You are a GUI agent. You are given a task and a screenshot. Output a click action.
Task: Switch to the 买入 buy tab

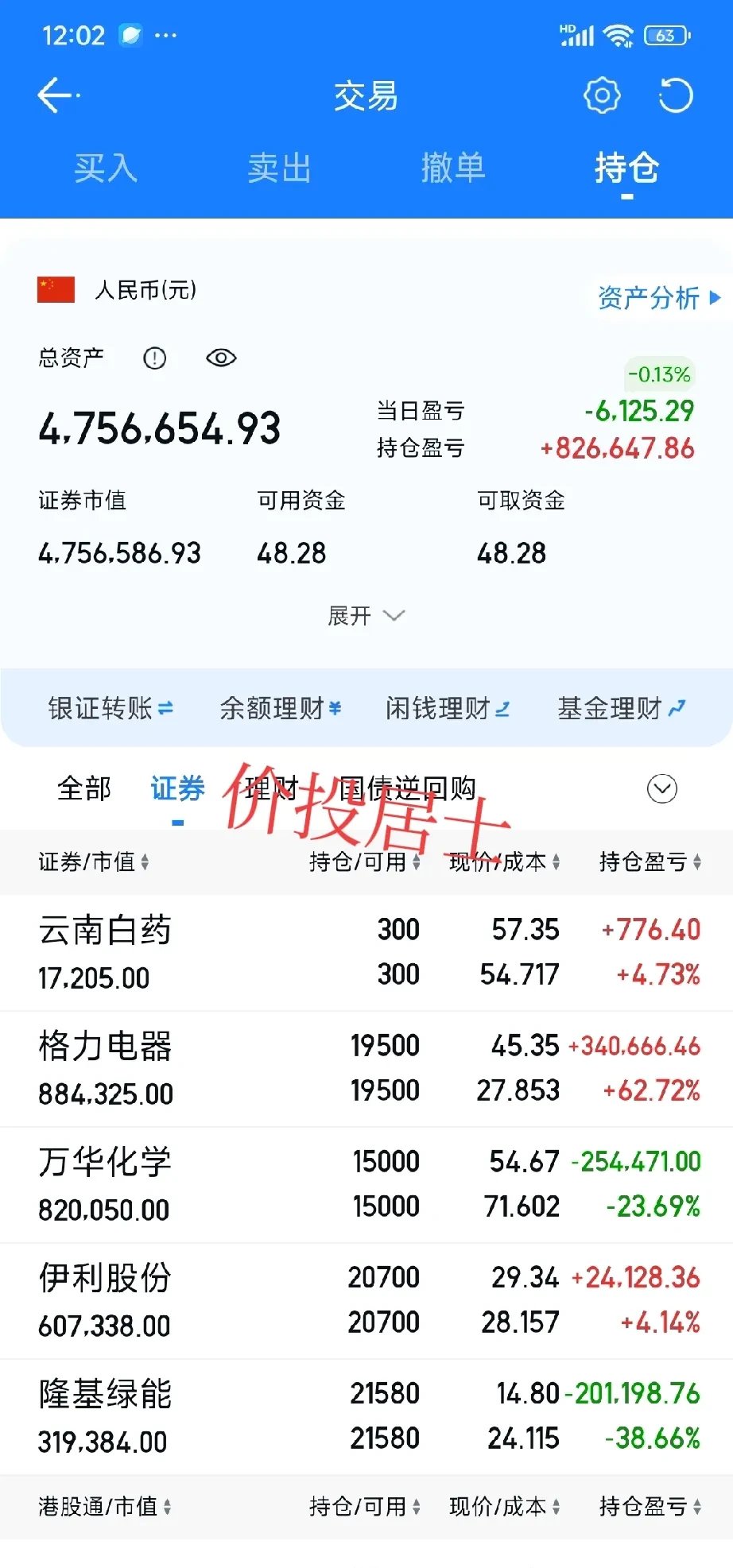[x=105, y=168]
